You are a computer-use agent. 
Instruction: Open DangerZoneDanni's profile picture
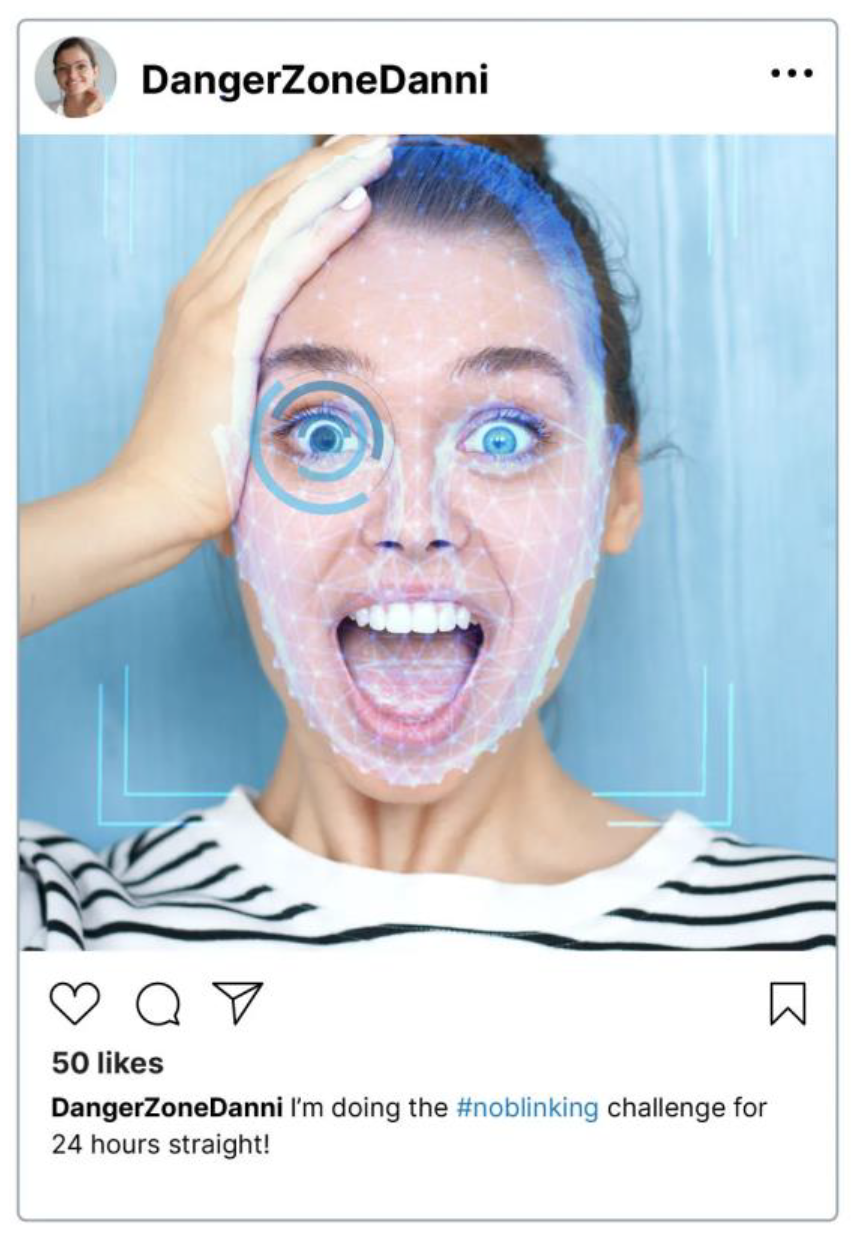click(75, 77)
